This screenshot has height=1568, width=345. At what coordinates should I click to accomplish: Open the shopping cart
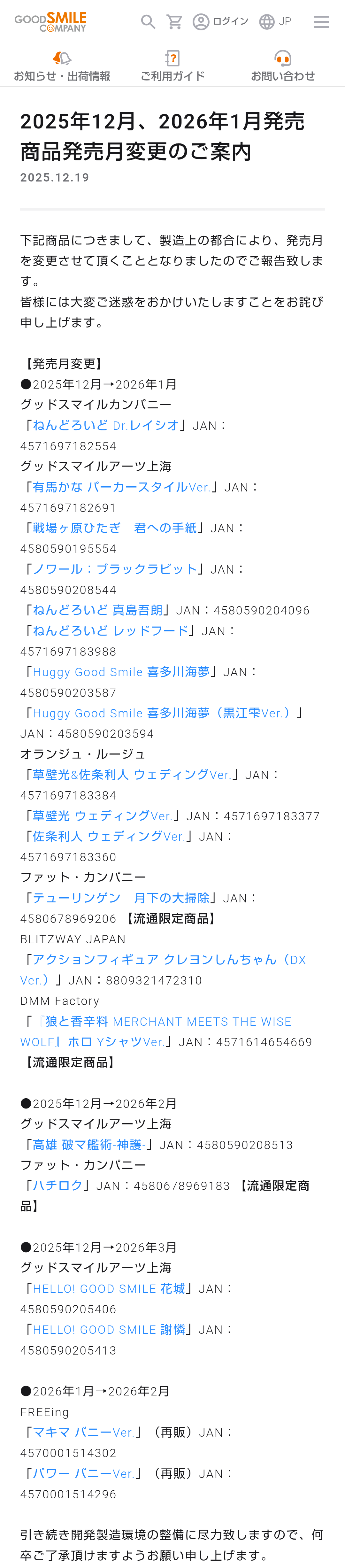(175, 22)
